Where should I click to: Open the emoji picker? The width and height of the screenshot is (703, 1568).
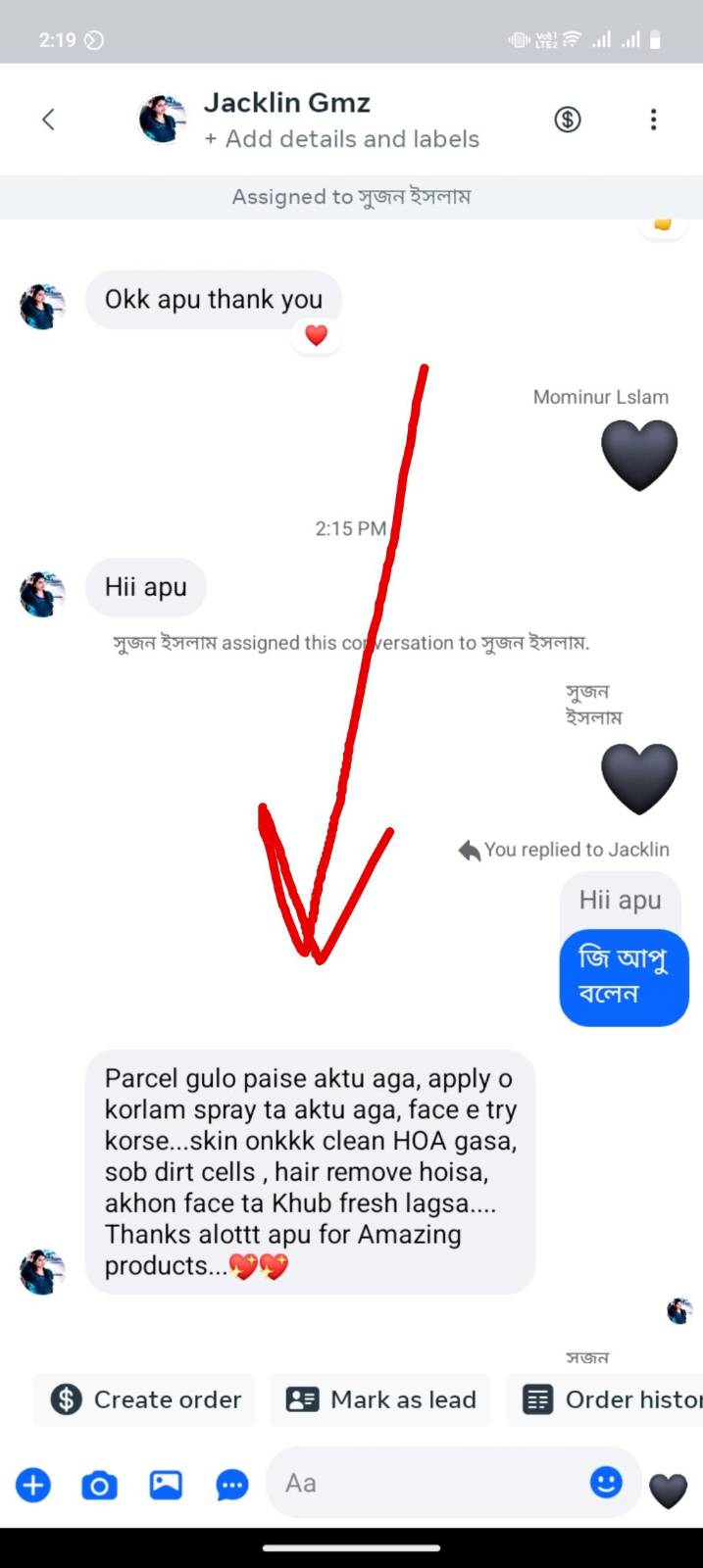(x=606, y=1482)
